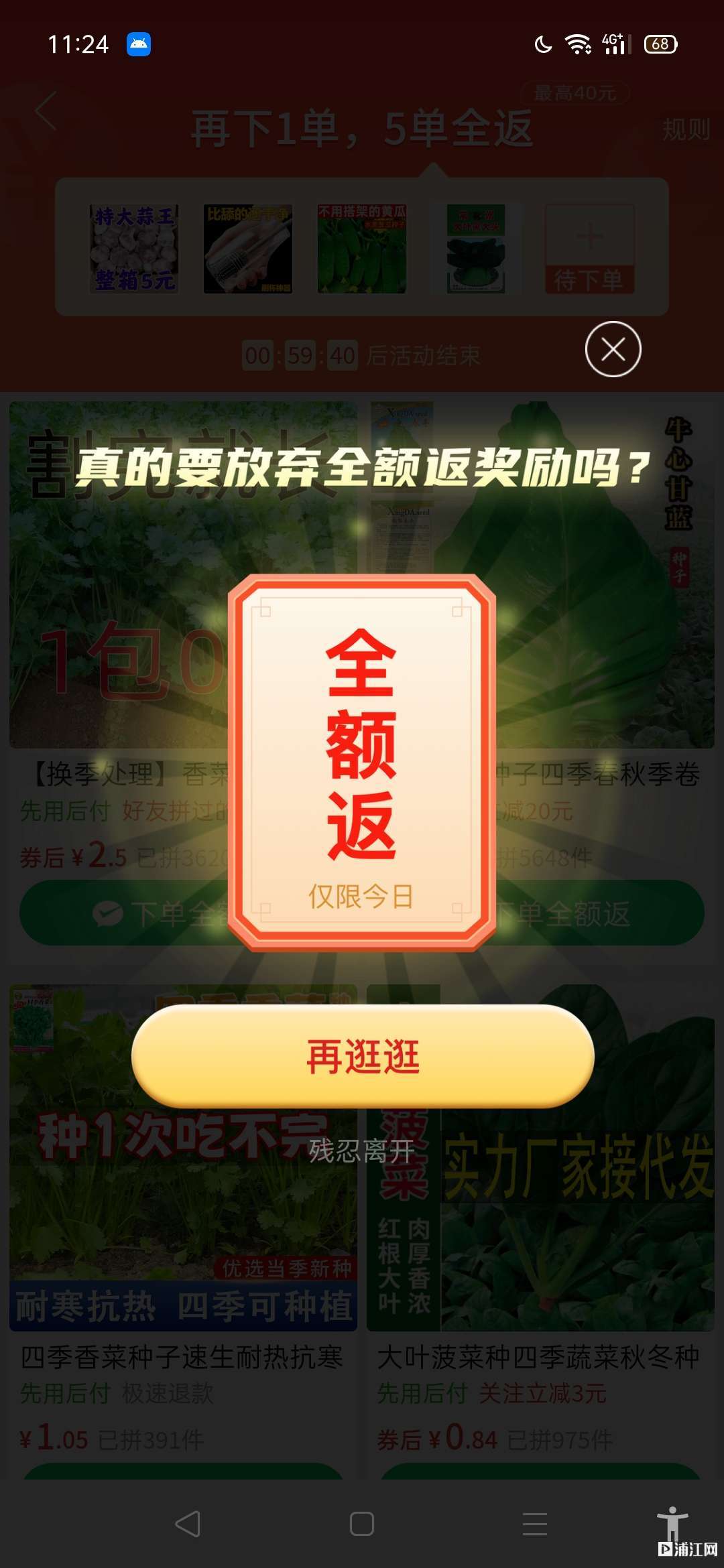Image resolution: width=724 pixels, height=1568 pixels.
Task: Go back with the system back button
Action: pyautogui.click(x=188, y=1524)
